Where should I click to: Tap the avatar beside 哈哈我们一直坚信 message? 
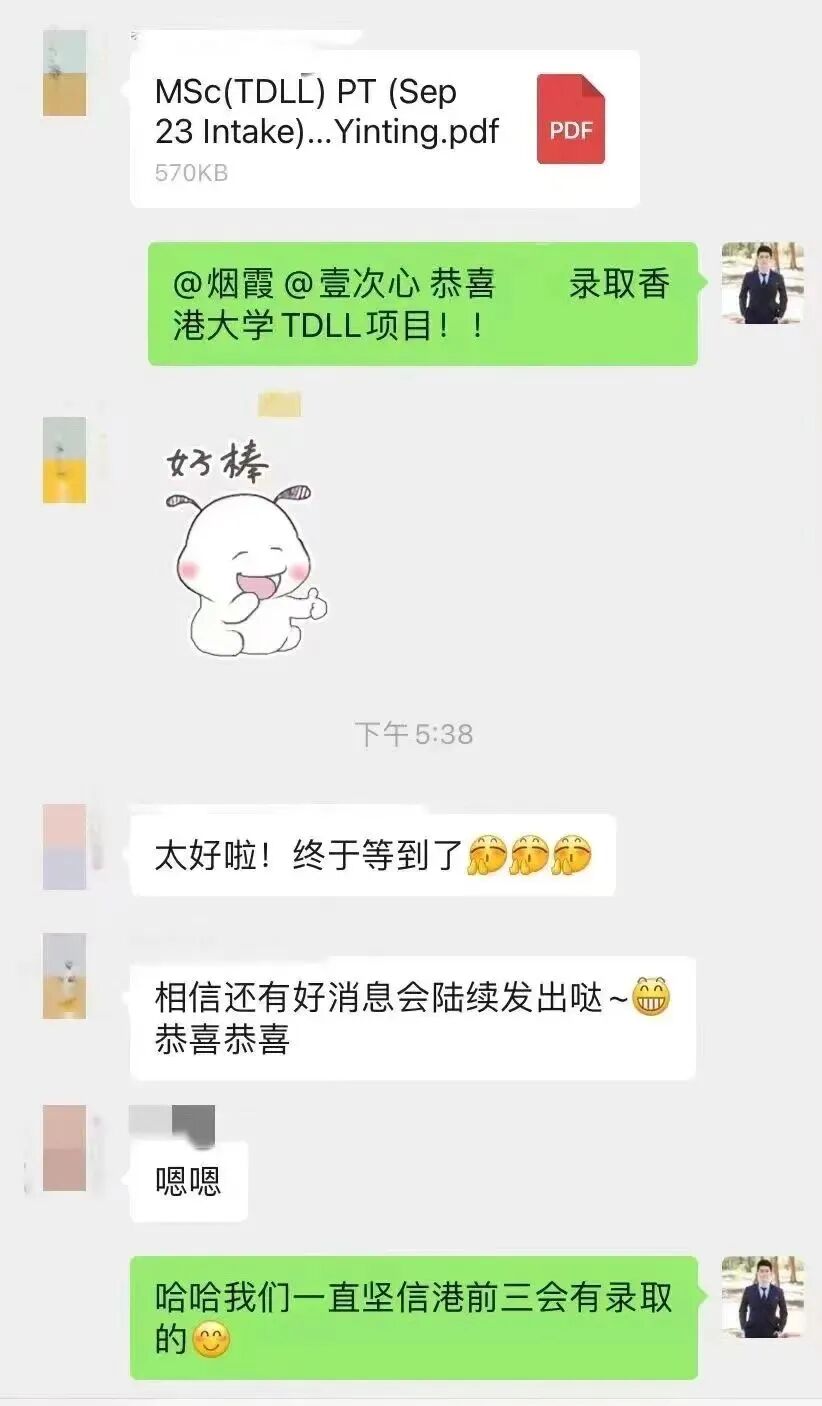pos(762,1297)
